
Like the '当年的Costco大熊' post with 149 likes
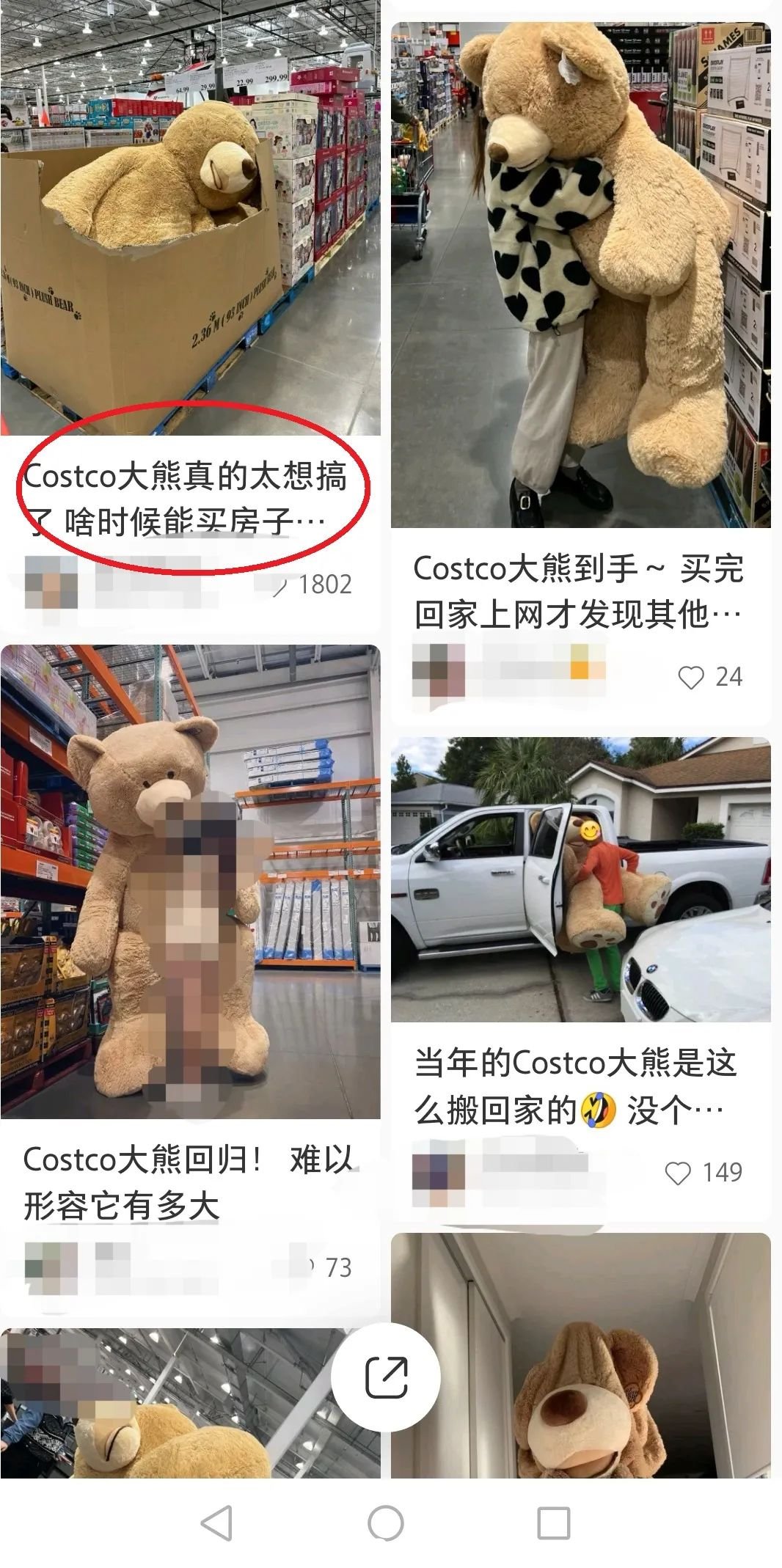677,1173
